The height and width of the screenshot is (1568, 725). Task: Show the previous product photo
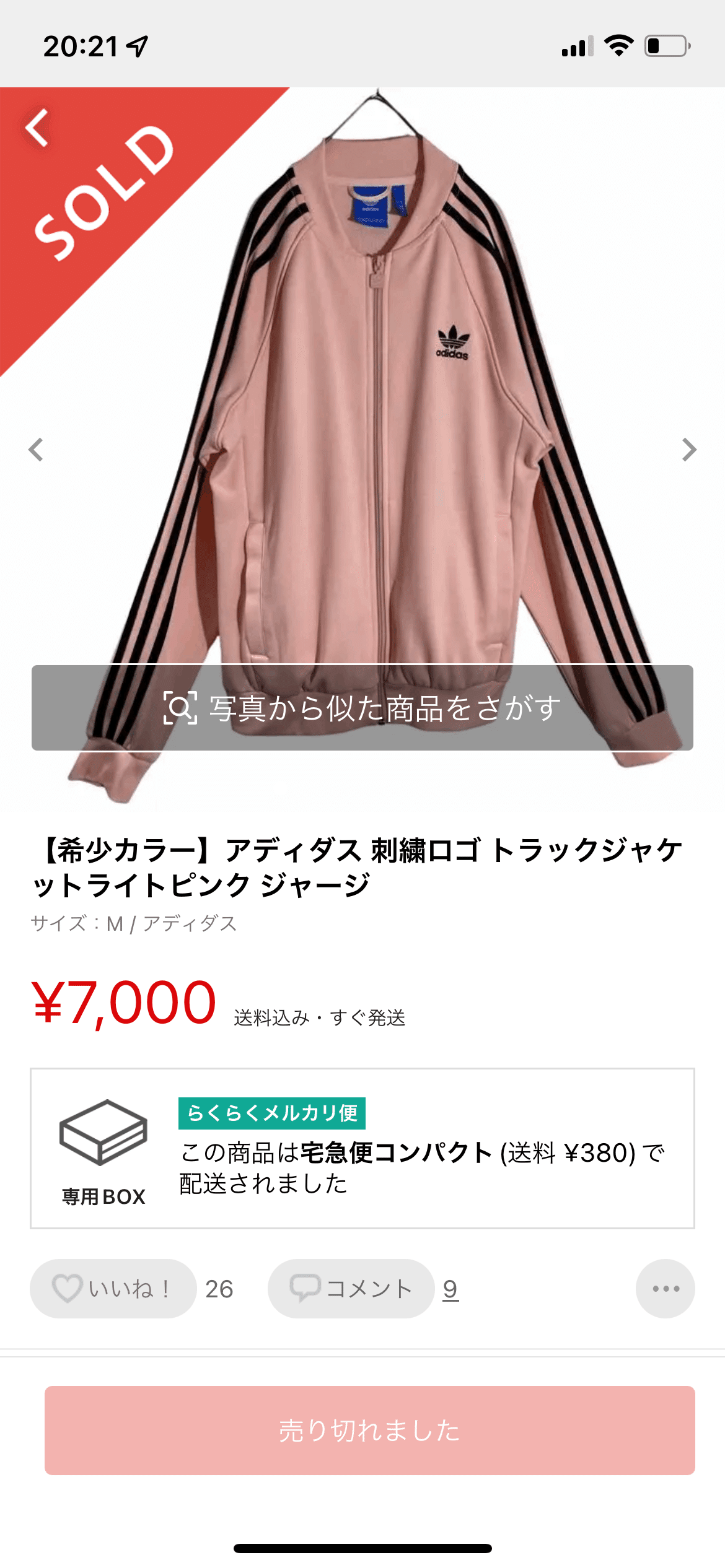tap(36, 450)
